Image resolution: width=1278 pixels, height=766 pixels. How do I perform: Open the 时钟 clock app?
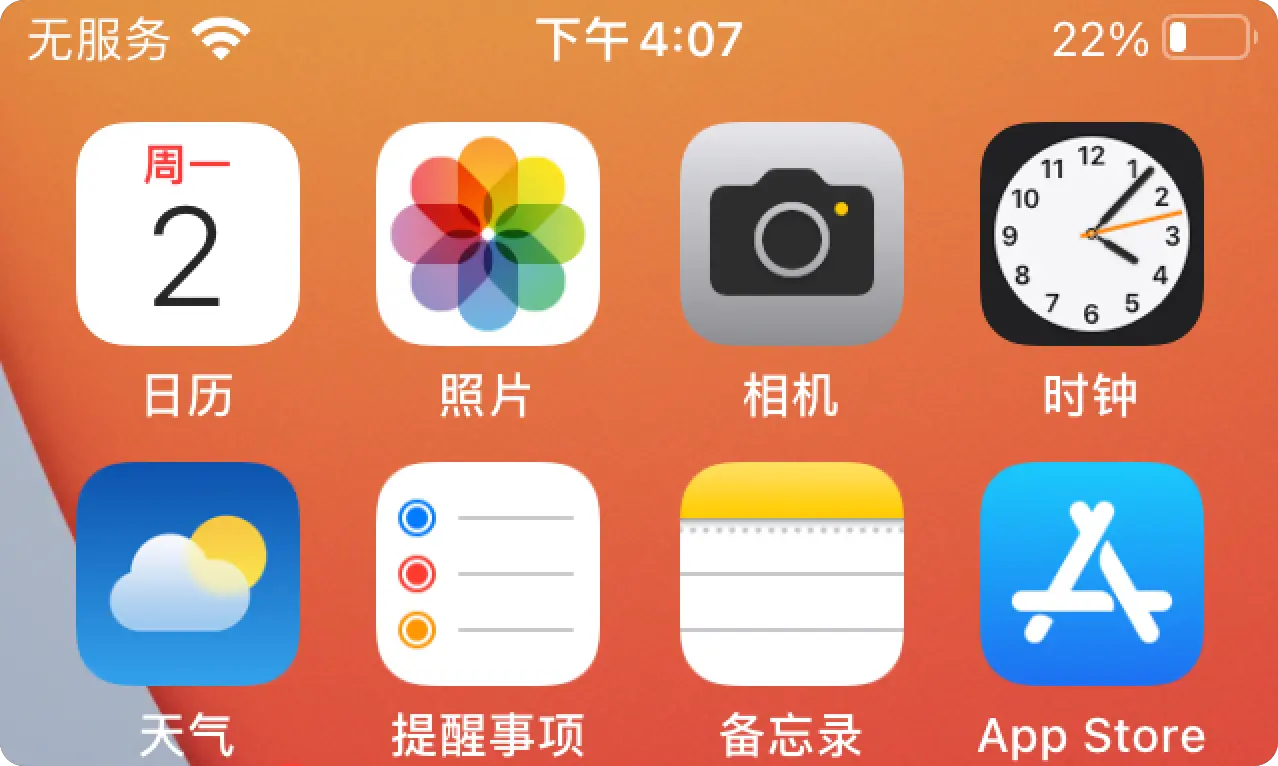(x=1091, y=234)
